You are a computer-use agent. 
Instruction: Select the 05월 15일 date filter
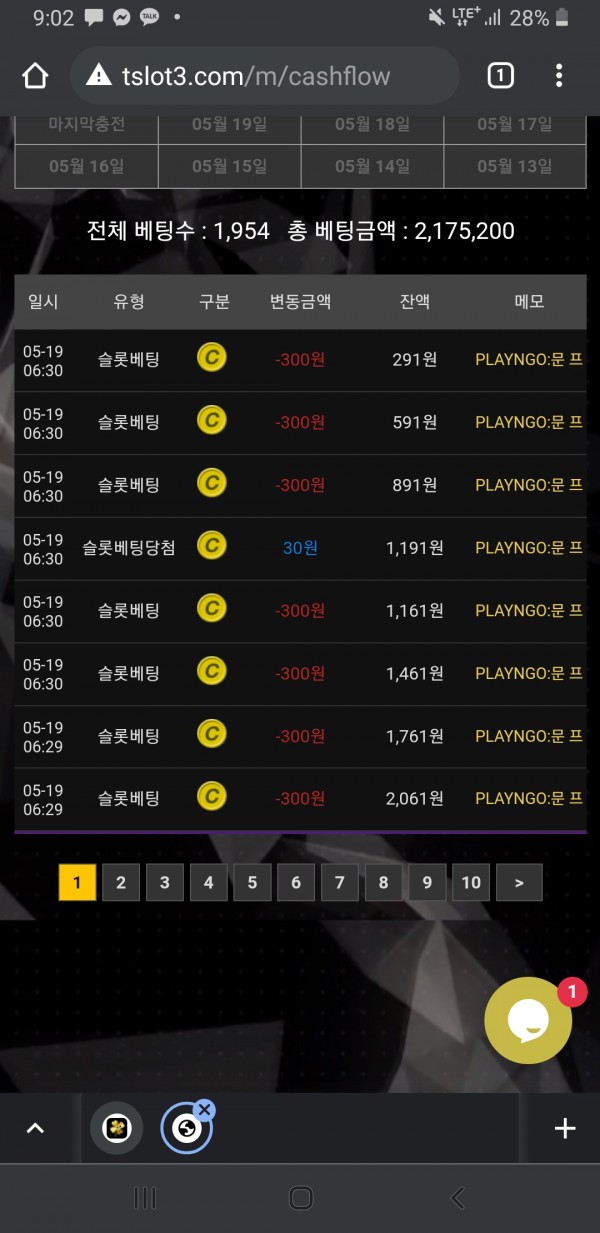point(229,166)
